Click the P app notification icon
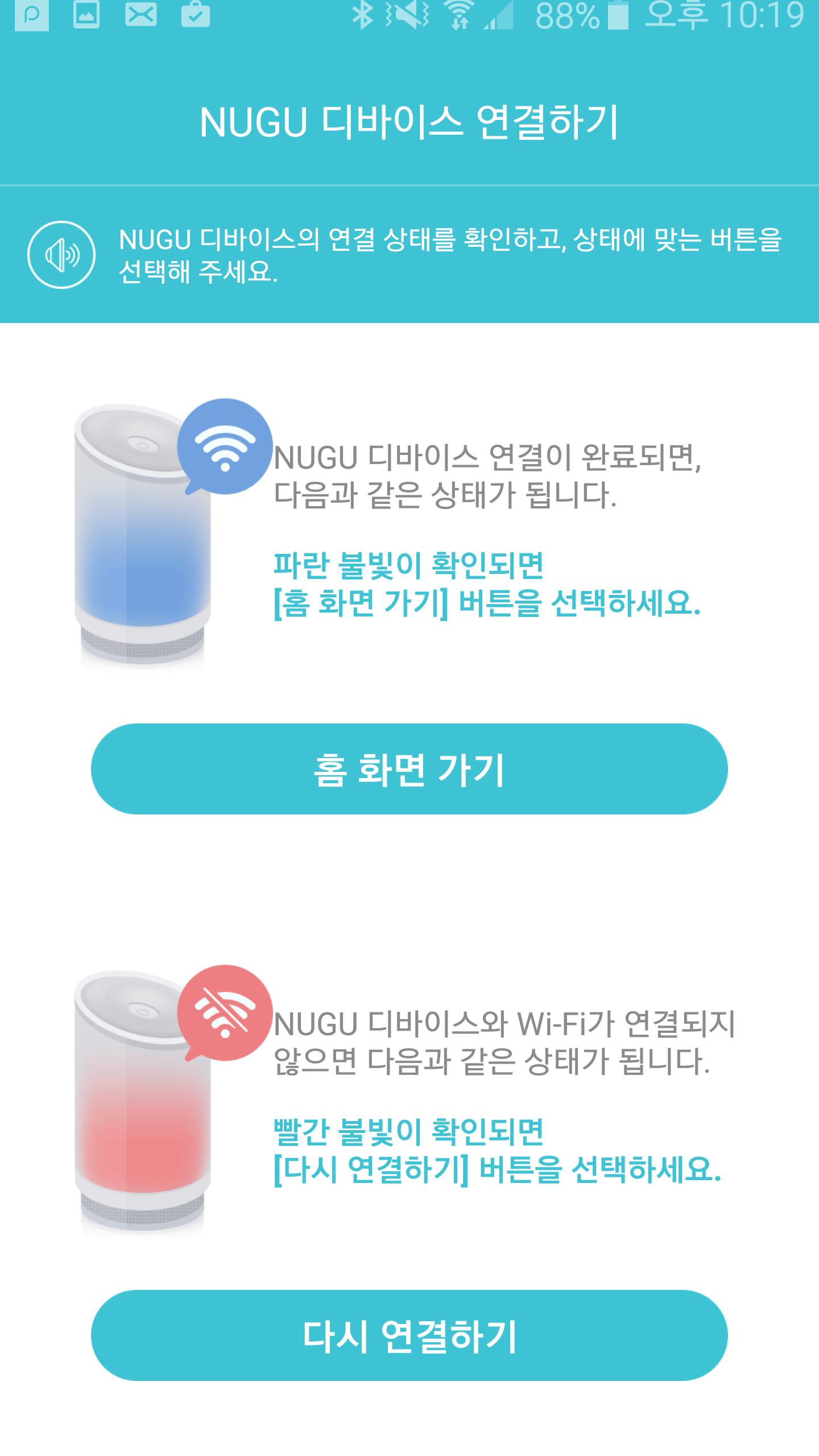The image size is (819, 1456). 32,15
